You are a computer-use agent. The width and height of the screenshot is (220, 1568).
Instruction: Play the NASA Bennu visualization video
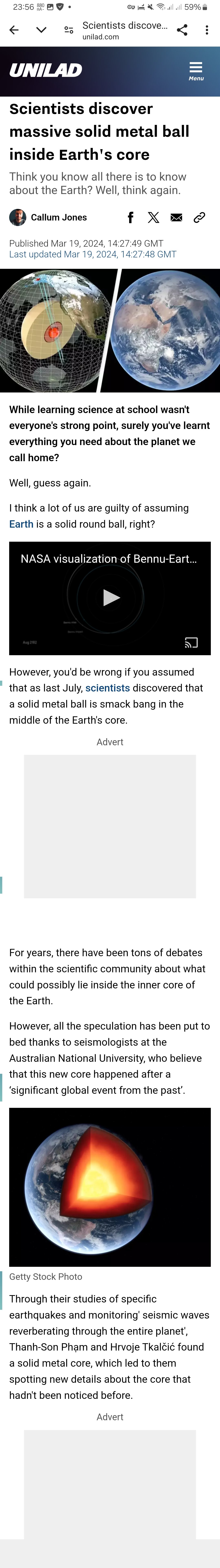pos(110,597)
